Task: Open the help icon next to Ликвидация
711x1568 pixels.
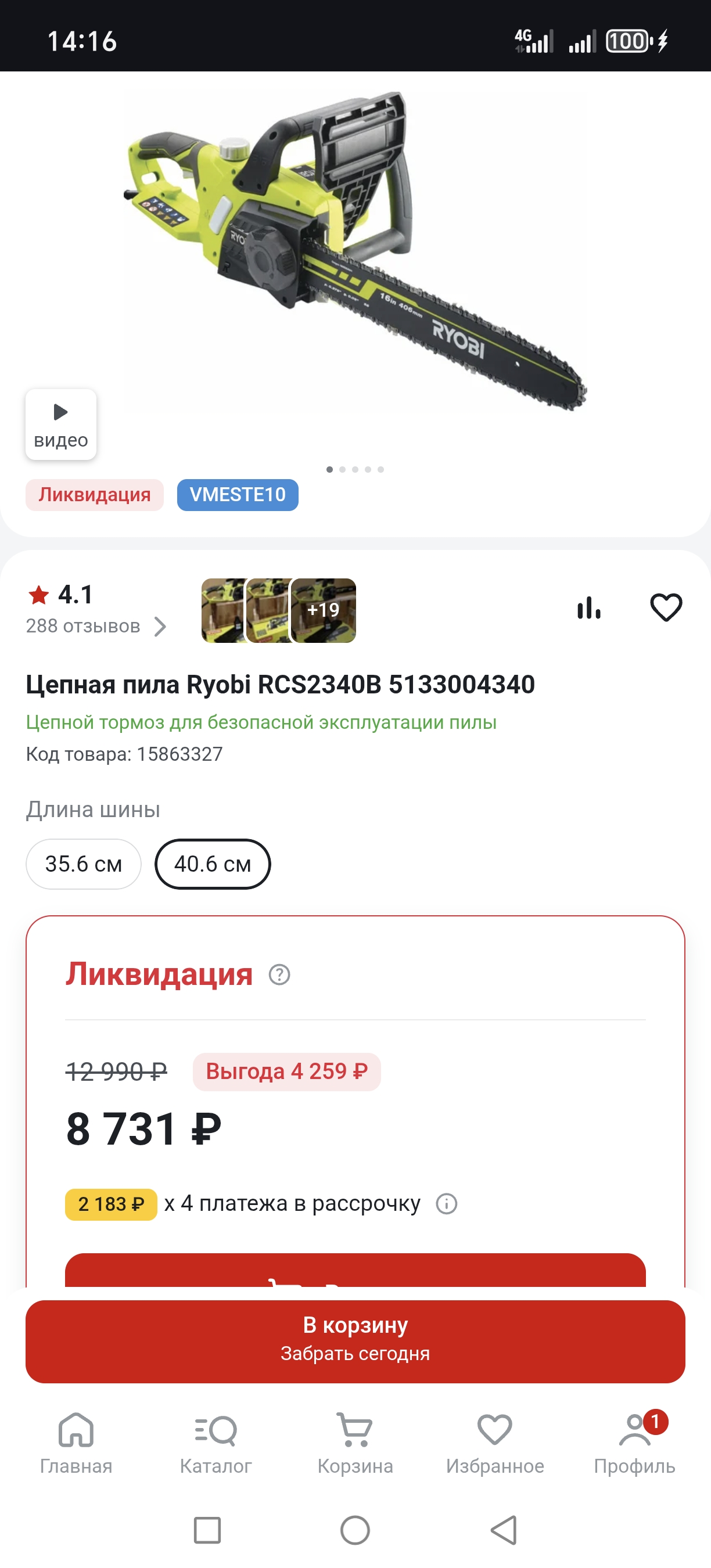Action: click(279, 974)
